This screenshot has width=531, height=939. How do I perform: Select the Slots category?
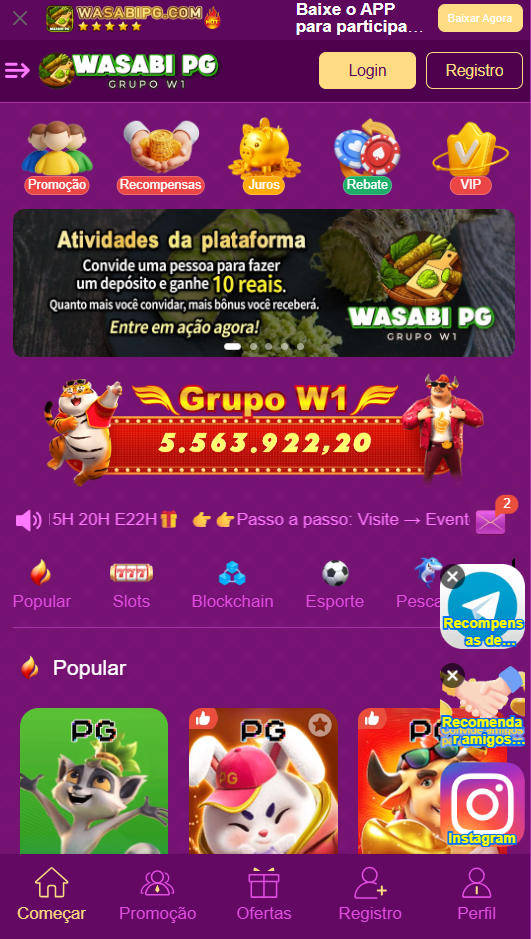coord(131,584)
